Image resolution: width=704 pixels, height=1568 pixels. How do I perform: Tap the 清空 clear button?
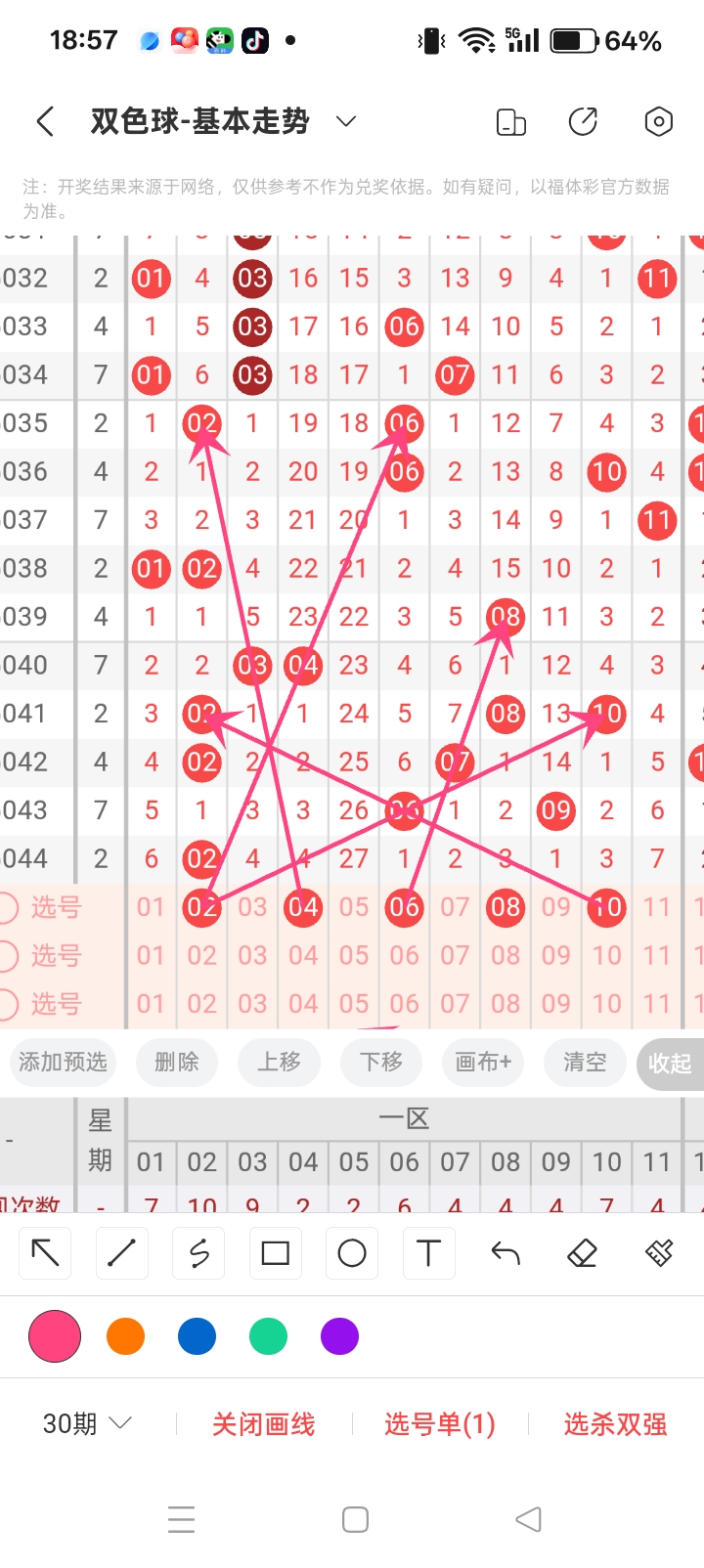585,1063
